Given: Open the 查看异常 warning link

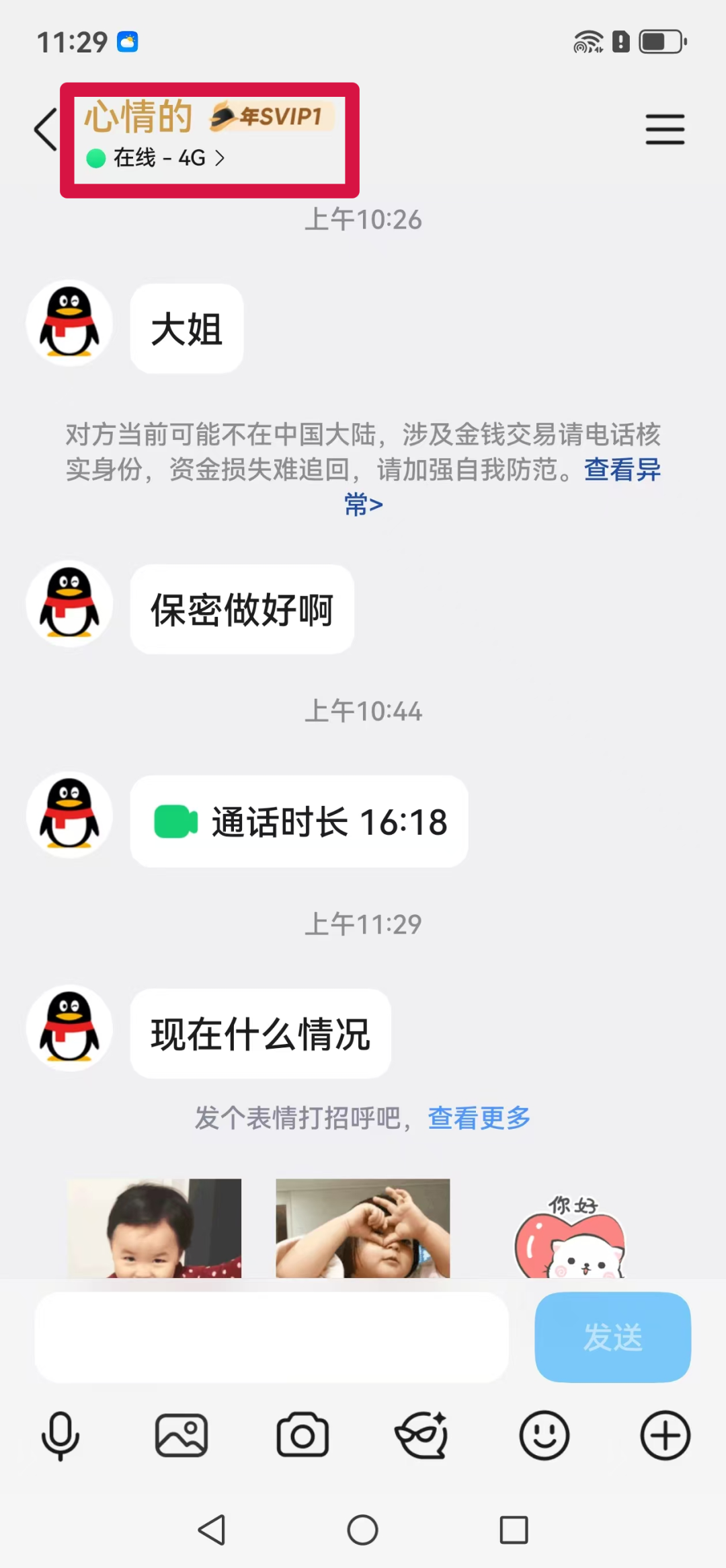Looking at the screenshot, I should tap(622, 470).
